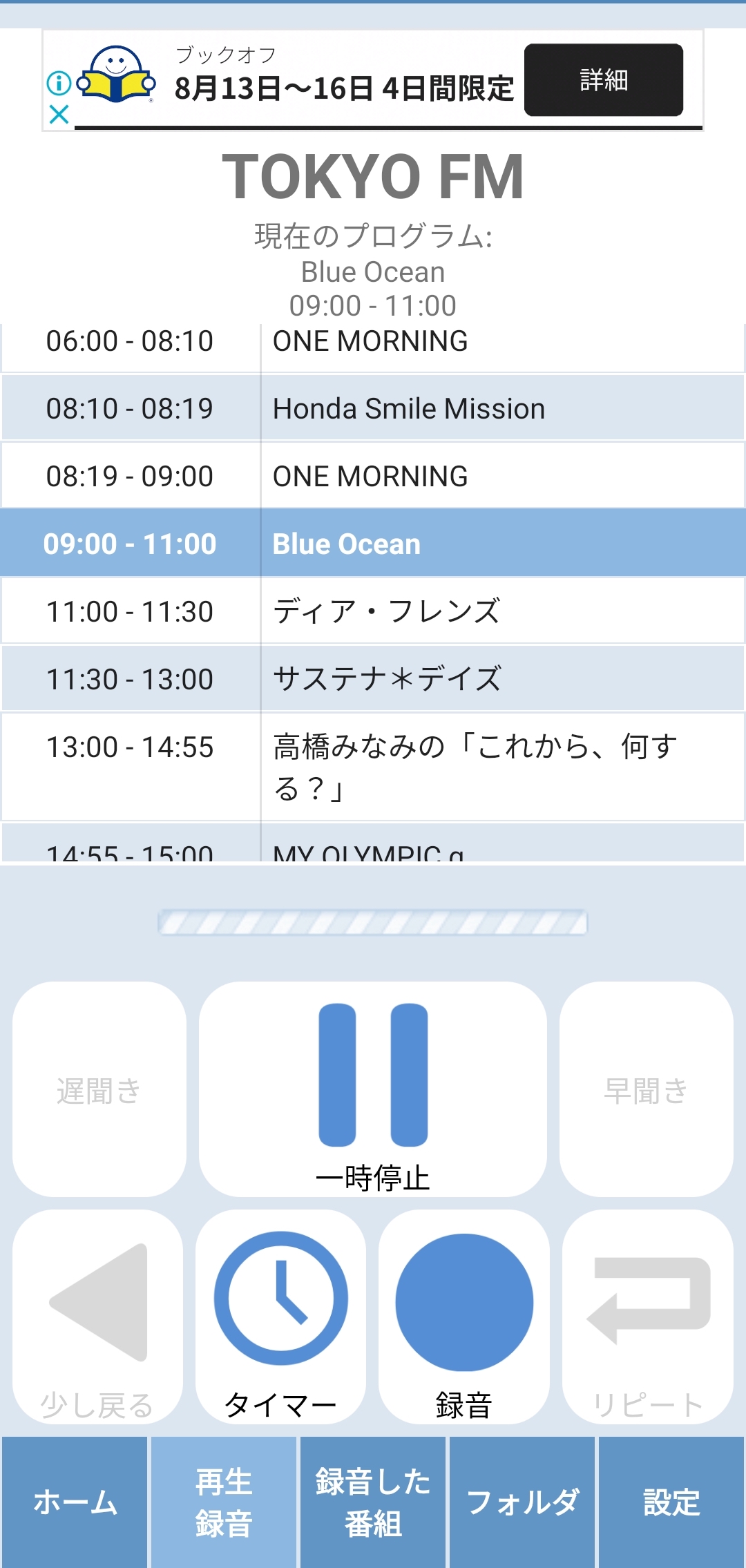746x1568 pixels.
Task: Dismiss the ad with the X
Action: (x=59, y=115)
